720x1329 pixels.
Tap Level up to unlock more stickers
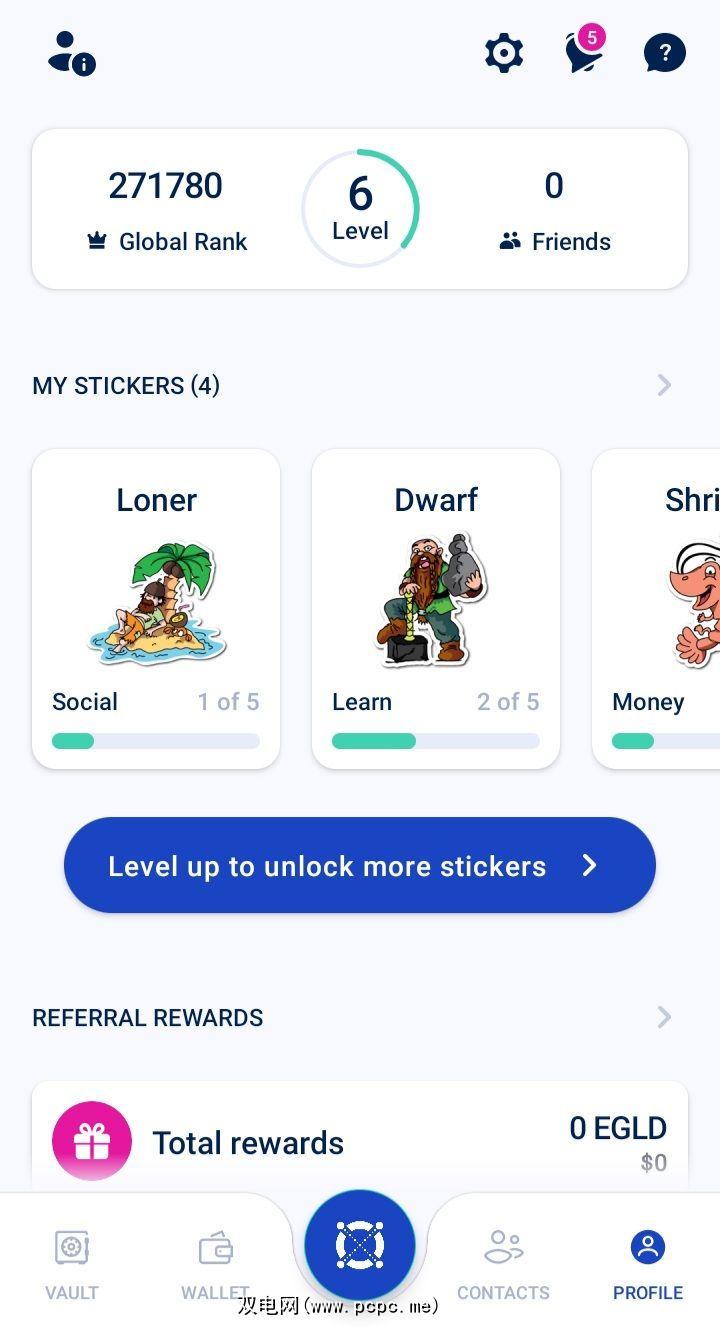[360, 865]
